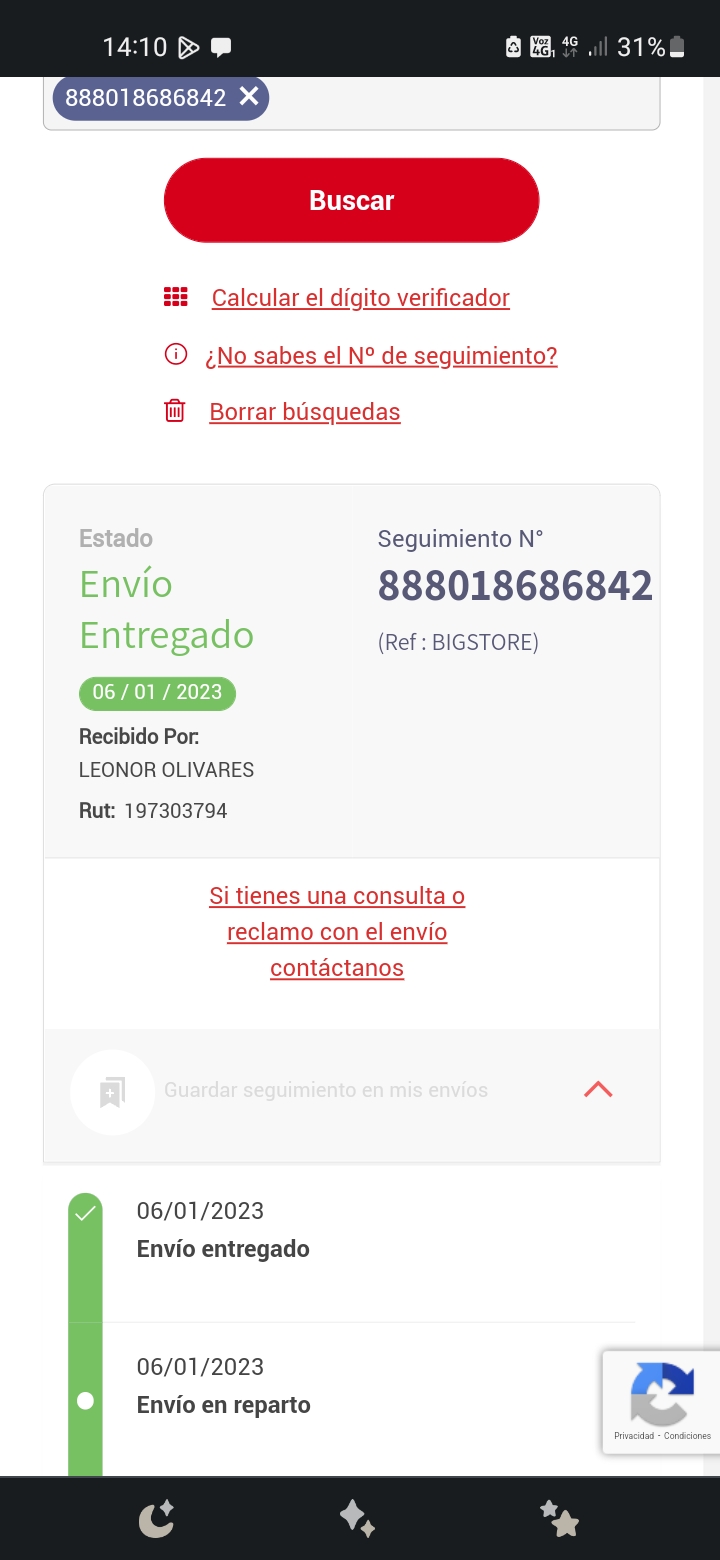Tap the center sparkles icon in bottom bar
This screenshot has width=720, height=1560.
[357, 1519]
